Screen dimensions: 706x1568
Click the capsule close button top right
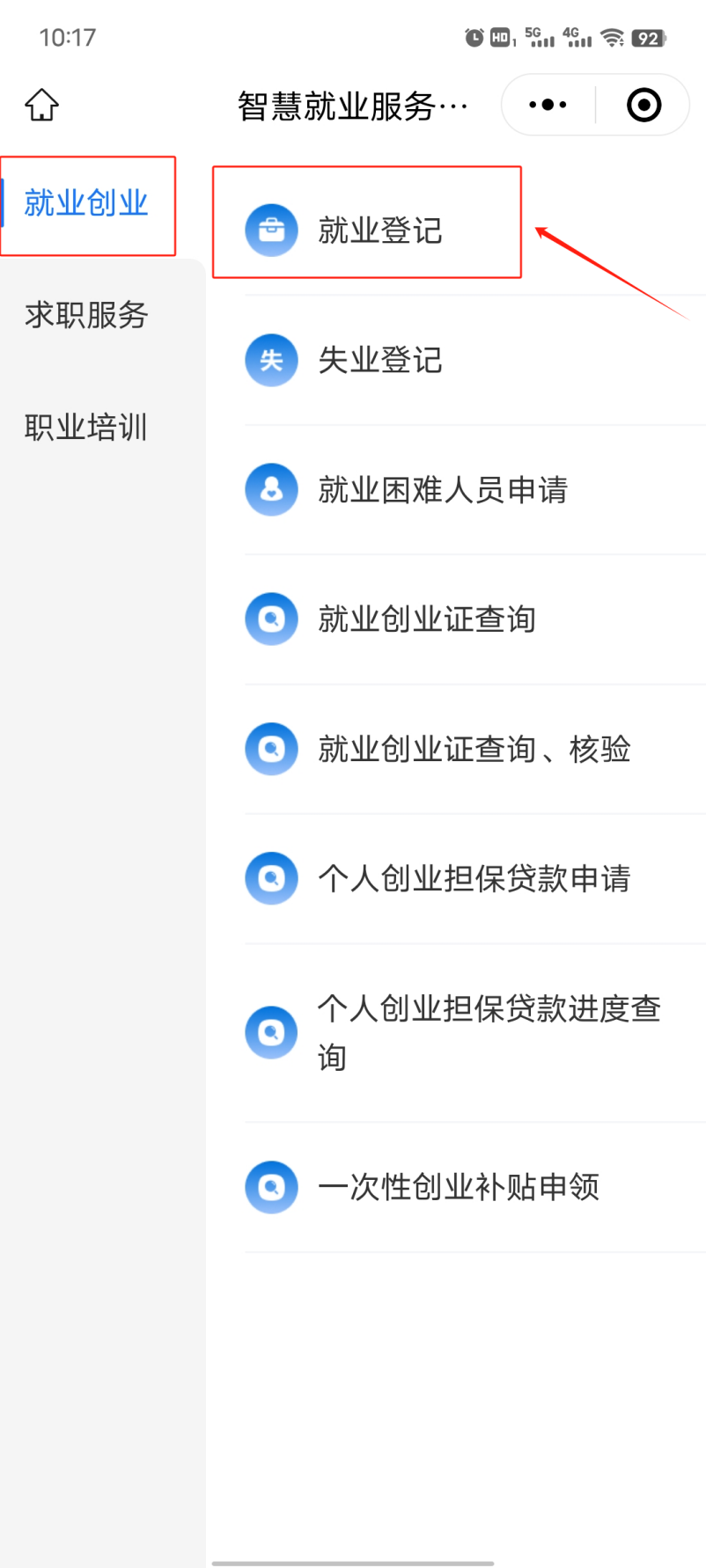[643, 104]
